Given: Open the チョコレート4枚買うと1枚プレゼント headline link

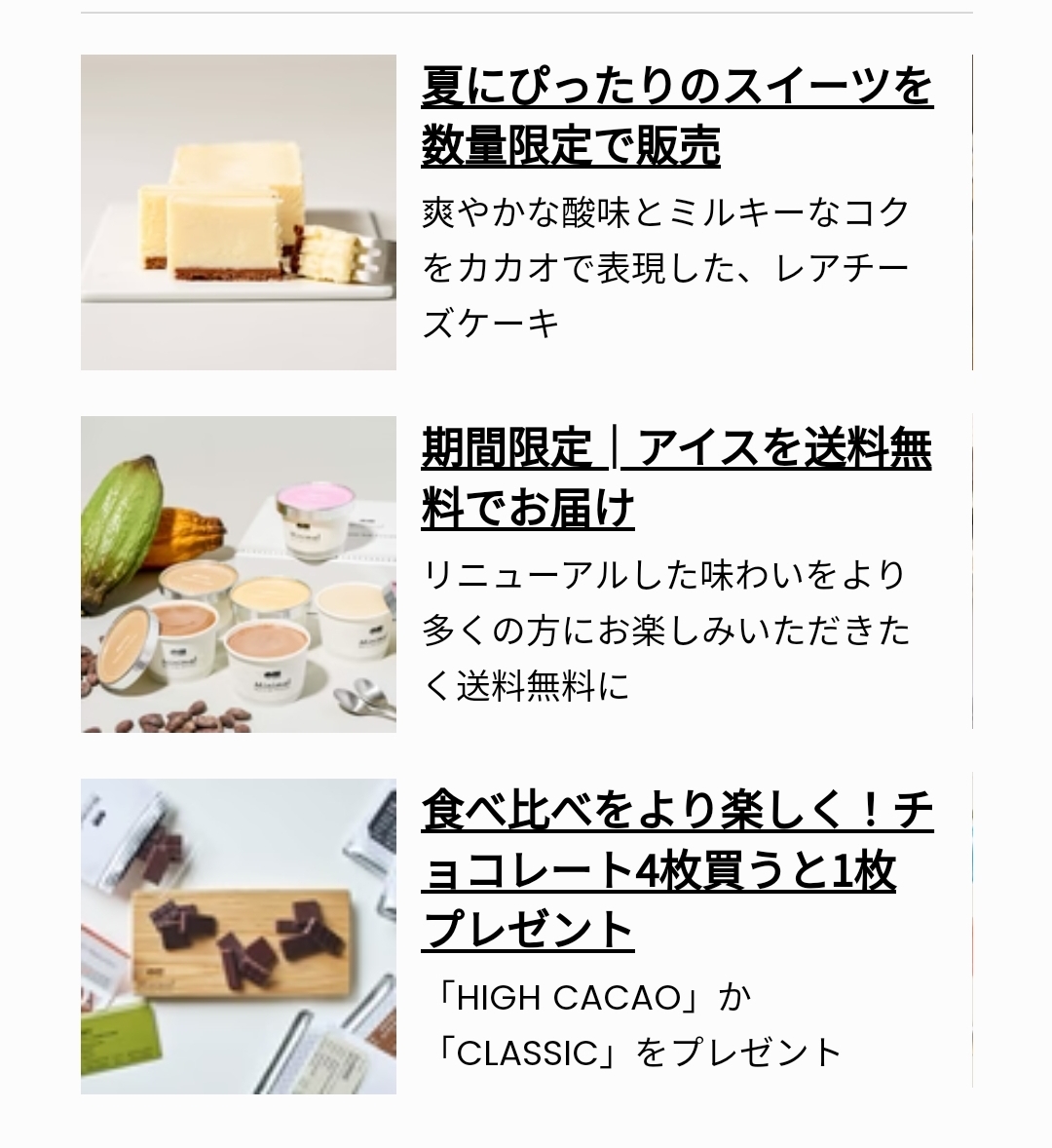Looking at the screenshot, I should click(676, 869).
